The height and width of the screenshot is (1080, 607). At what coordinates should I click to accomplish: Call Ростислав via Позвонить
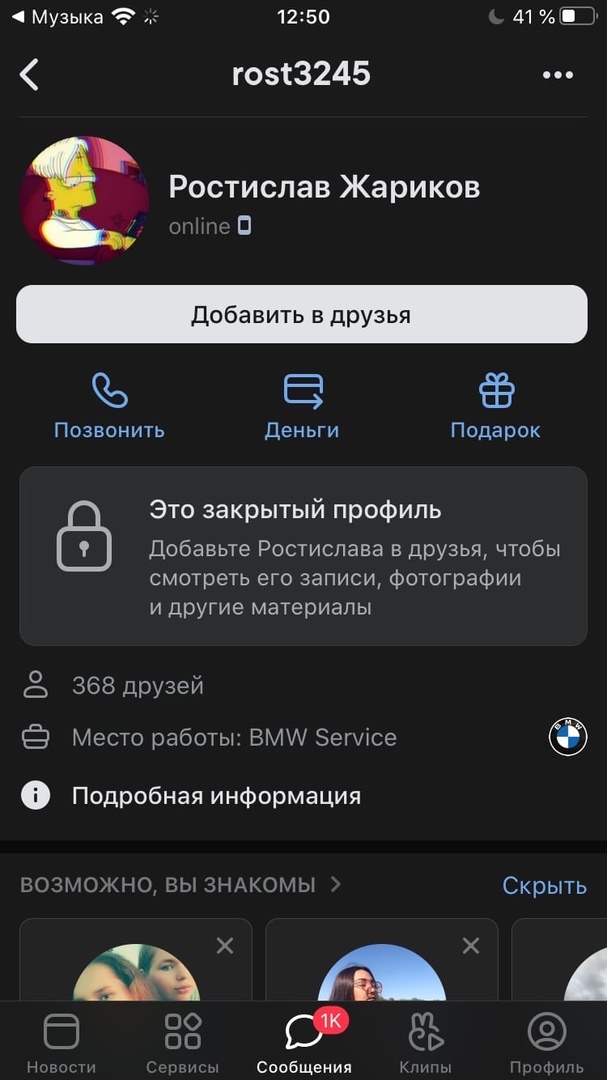pyautogui.click(x=109, y=406)
